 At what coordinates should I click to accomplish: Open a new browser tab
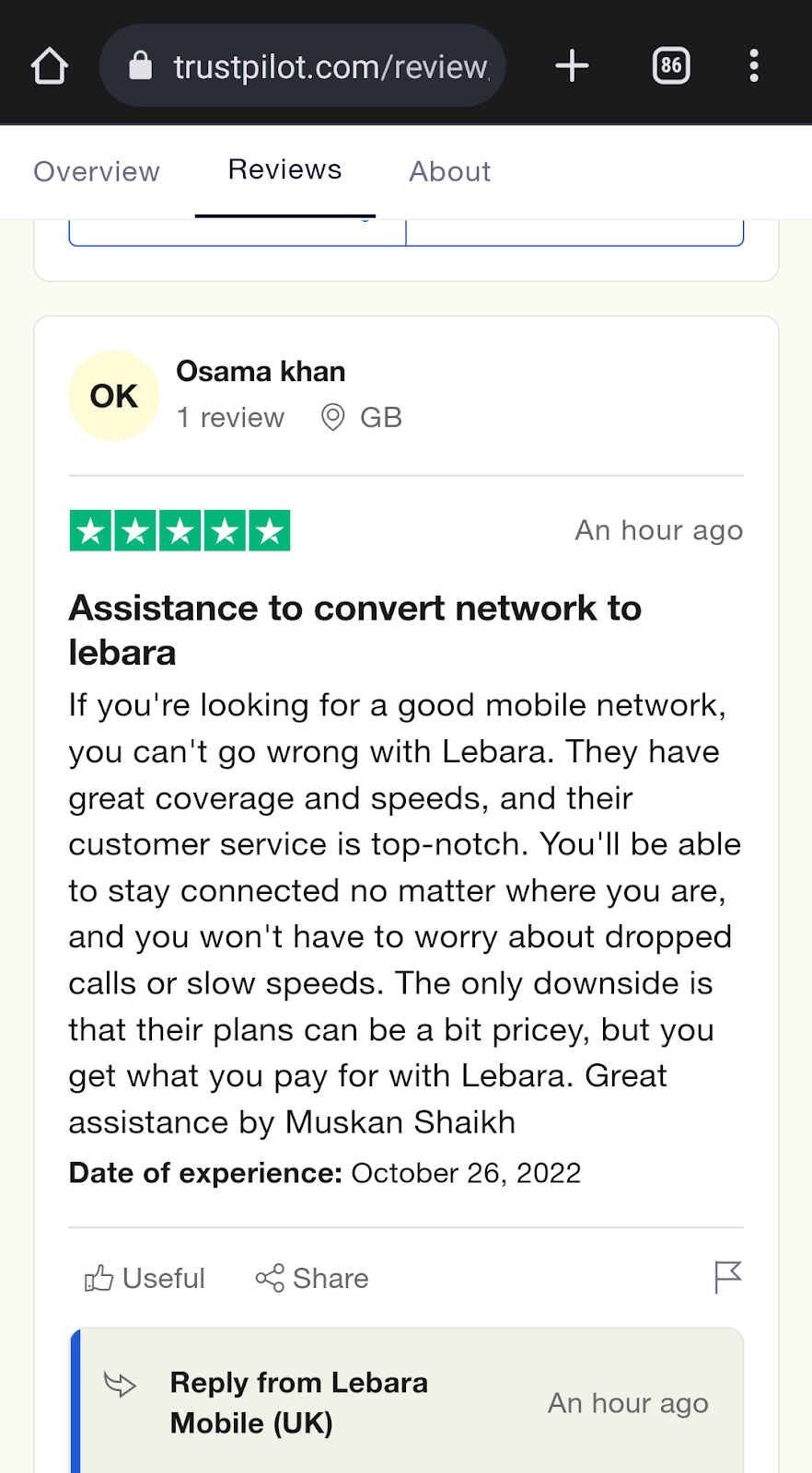(572, 66)
